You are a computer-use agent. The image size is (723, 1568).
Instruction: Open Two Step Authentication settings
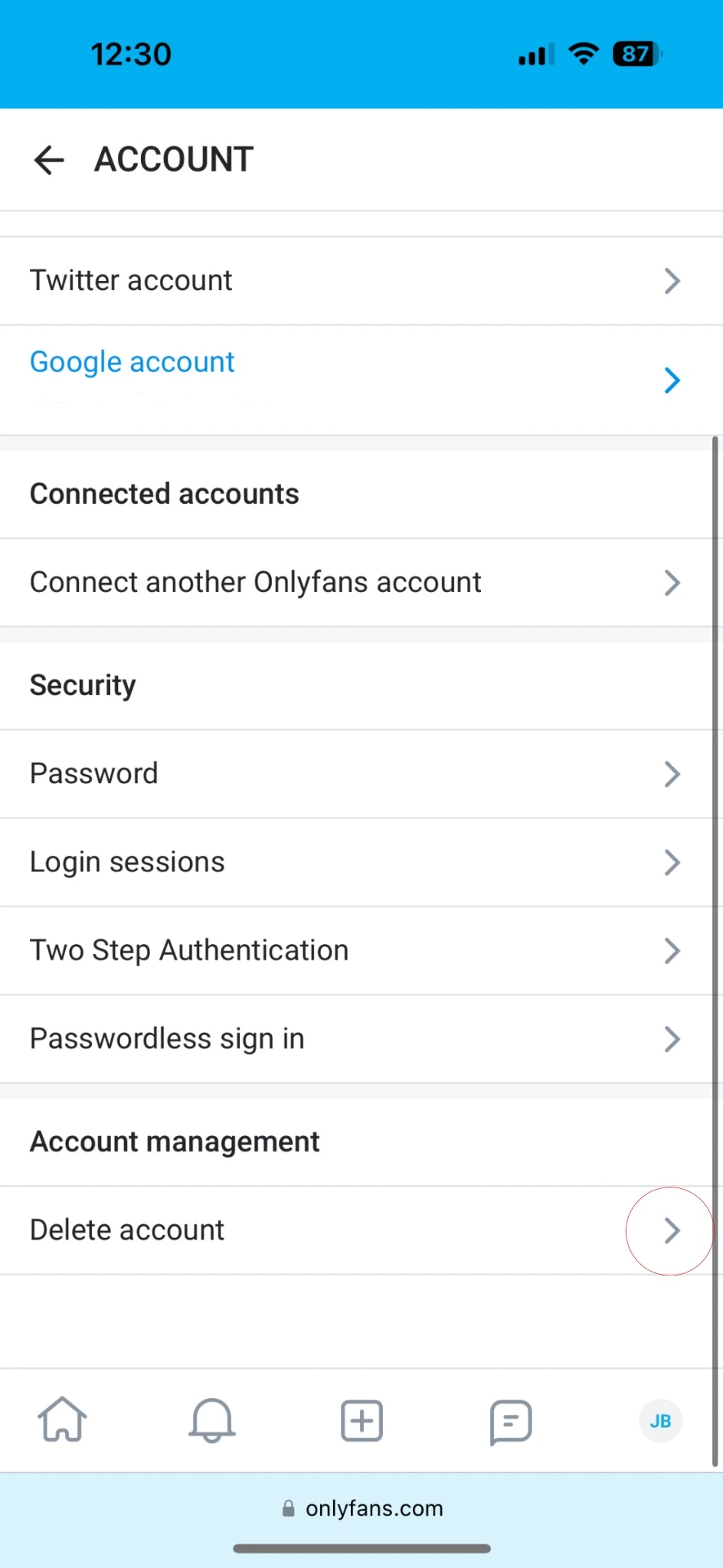(188, 949)
